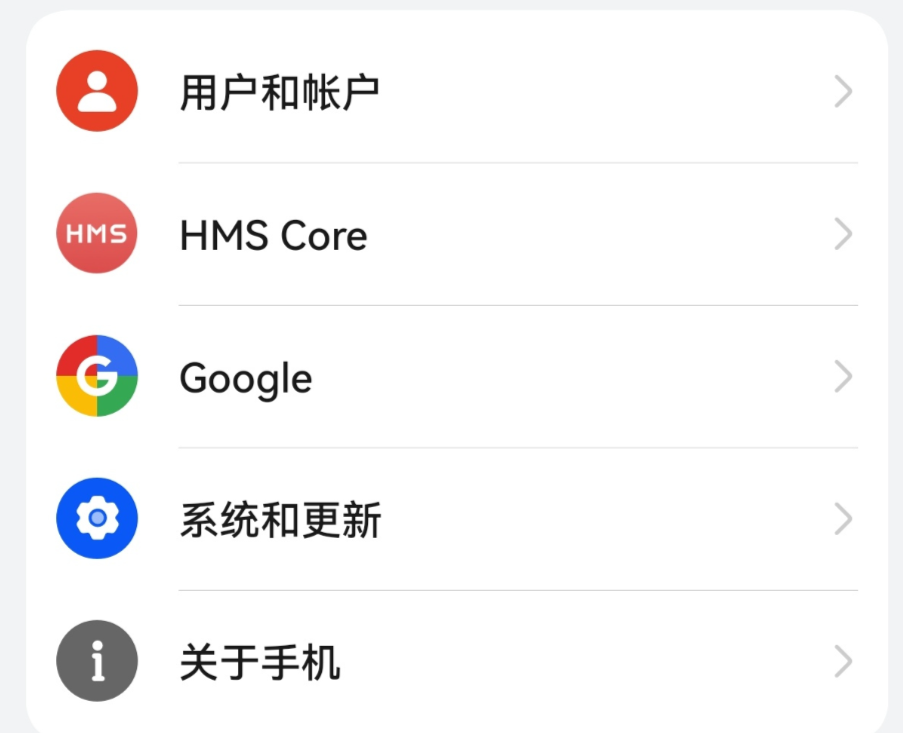
Task: View 关于手机 information
Action: coord(260,663)
